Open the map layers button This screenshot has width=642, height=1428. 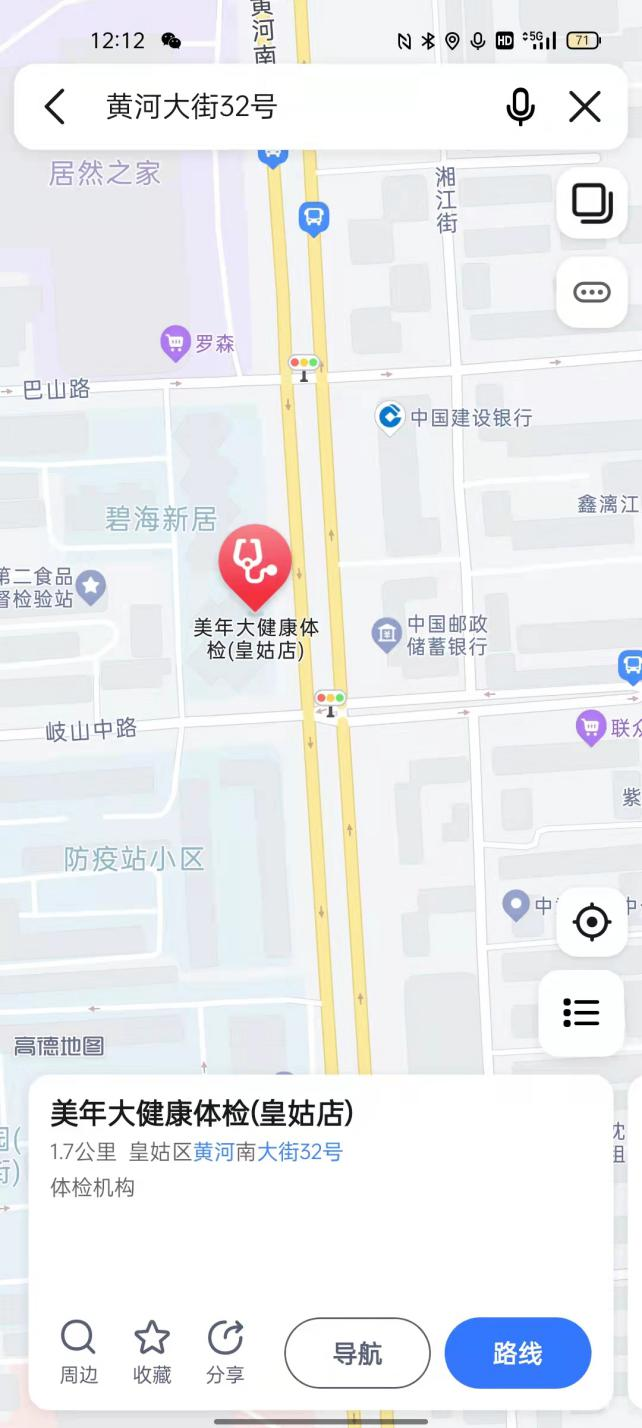coord(592,203)
